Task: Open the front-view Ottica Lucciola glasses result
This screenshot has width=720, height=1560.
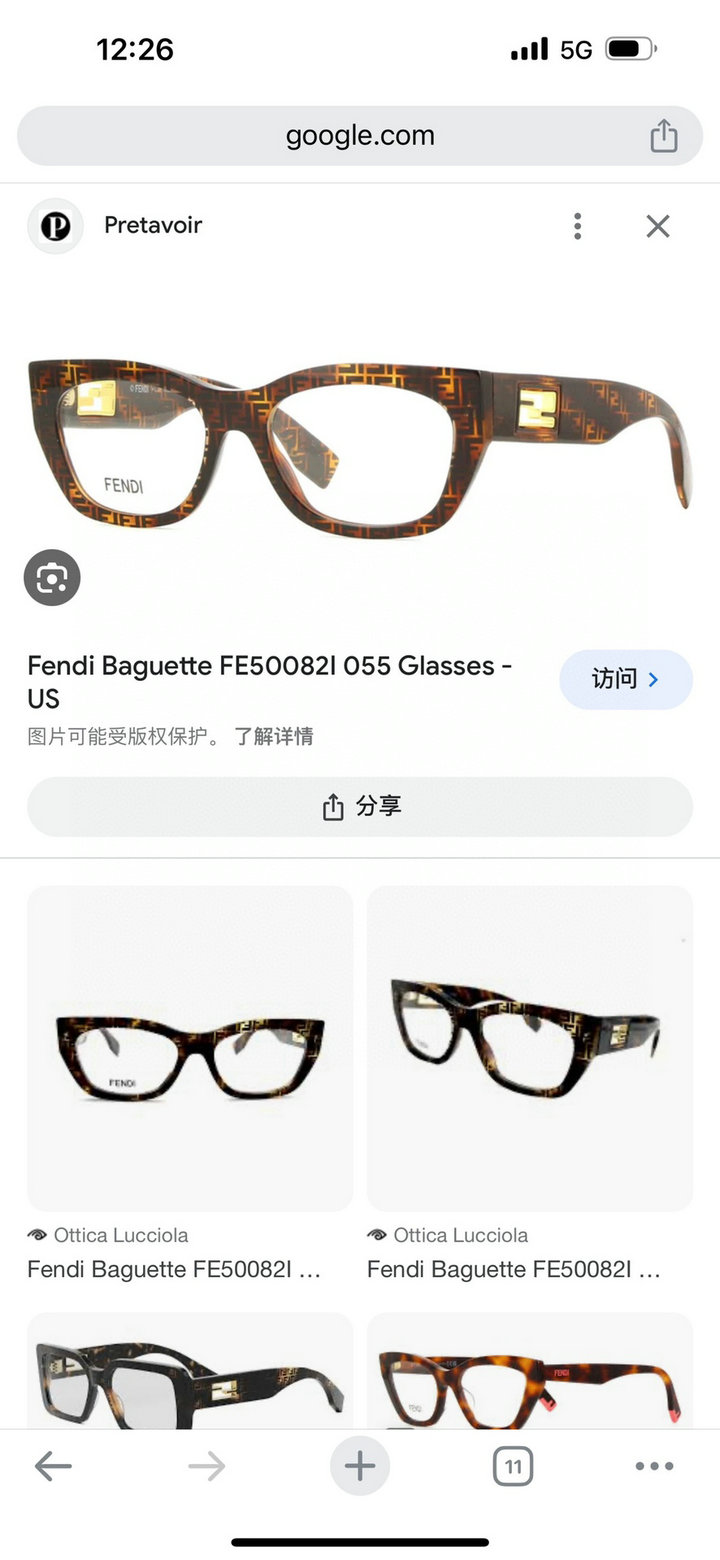Action: click(190, 1048)
